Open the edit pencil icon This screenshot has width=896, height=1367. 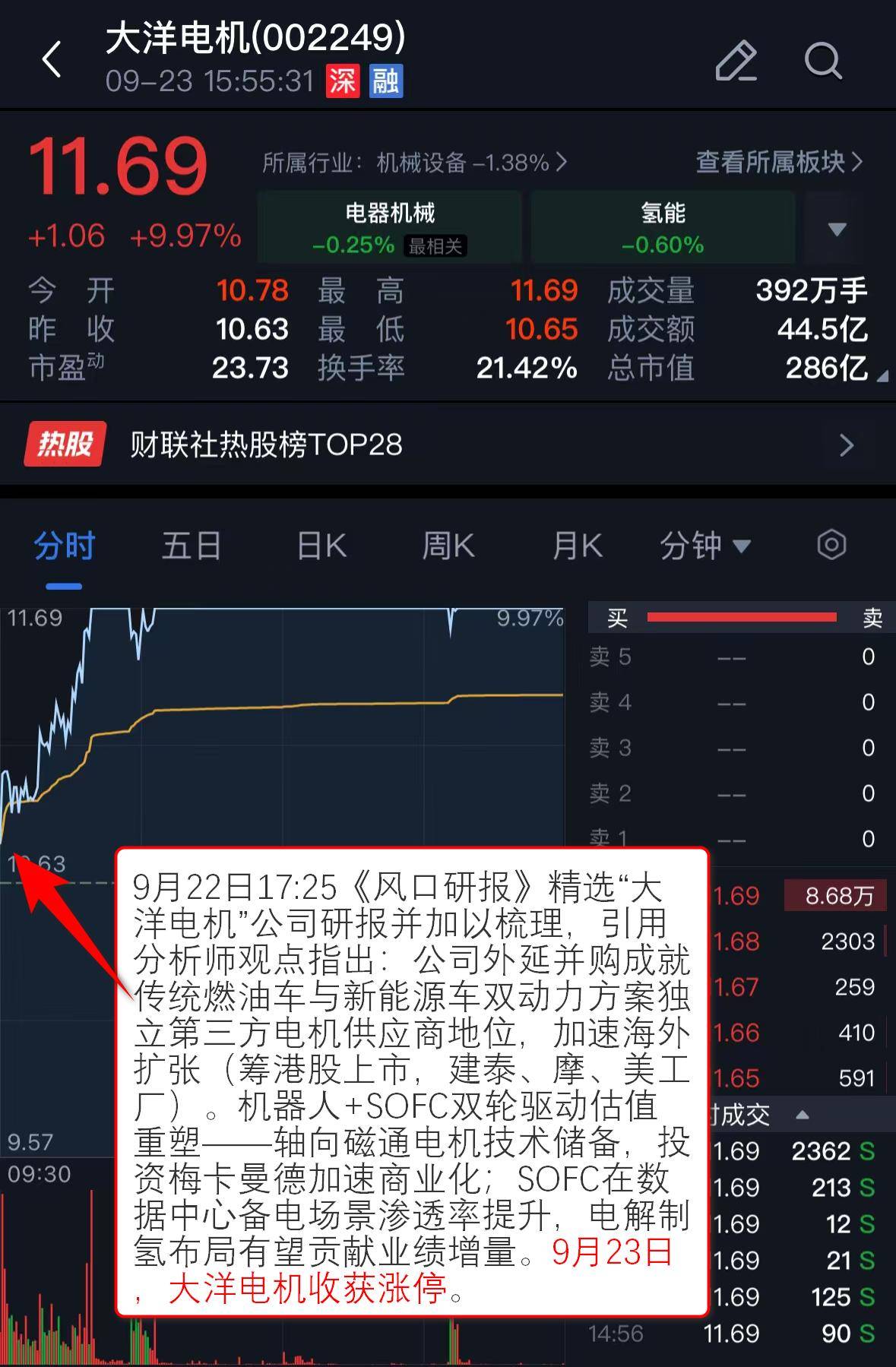[x=736, y=60]
